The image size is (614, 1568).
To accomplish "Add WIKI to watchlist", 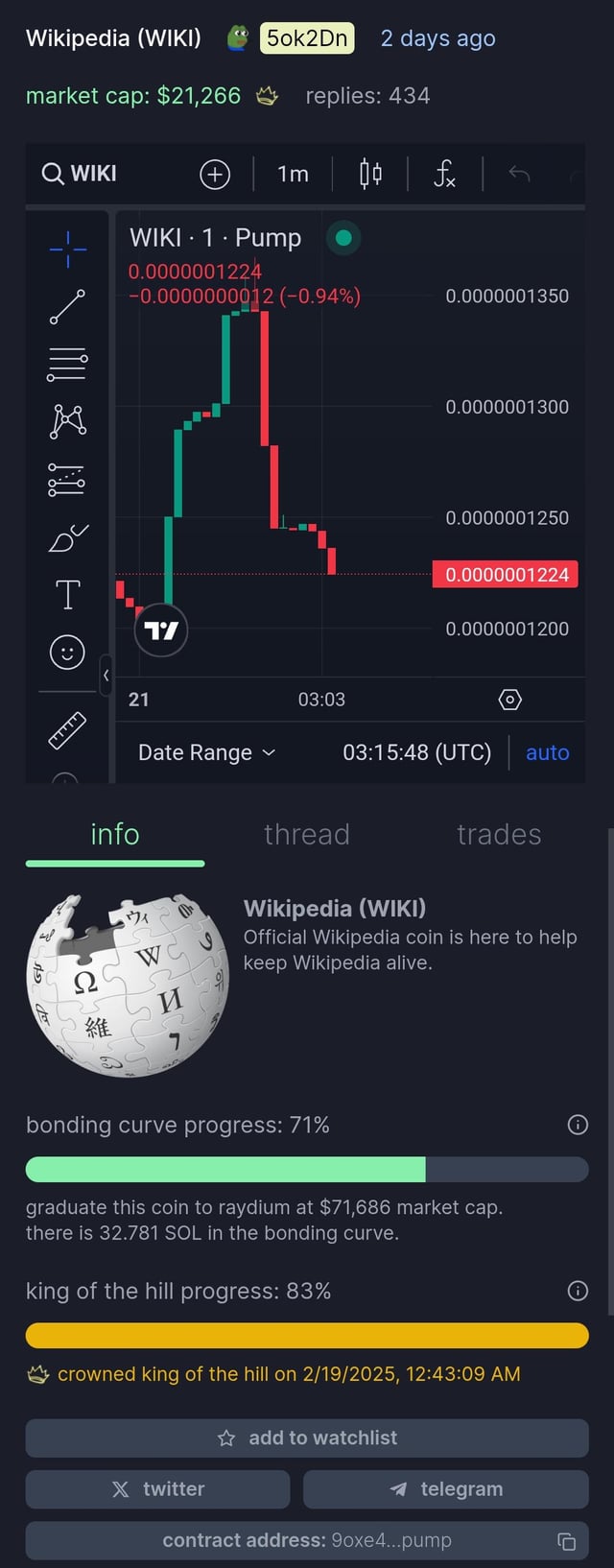I will pyautogui.click(x=307, y=1437).
